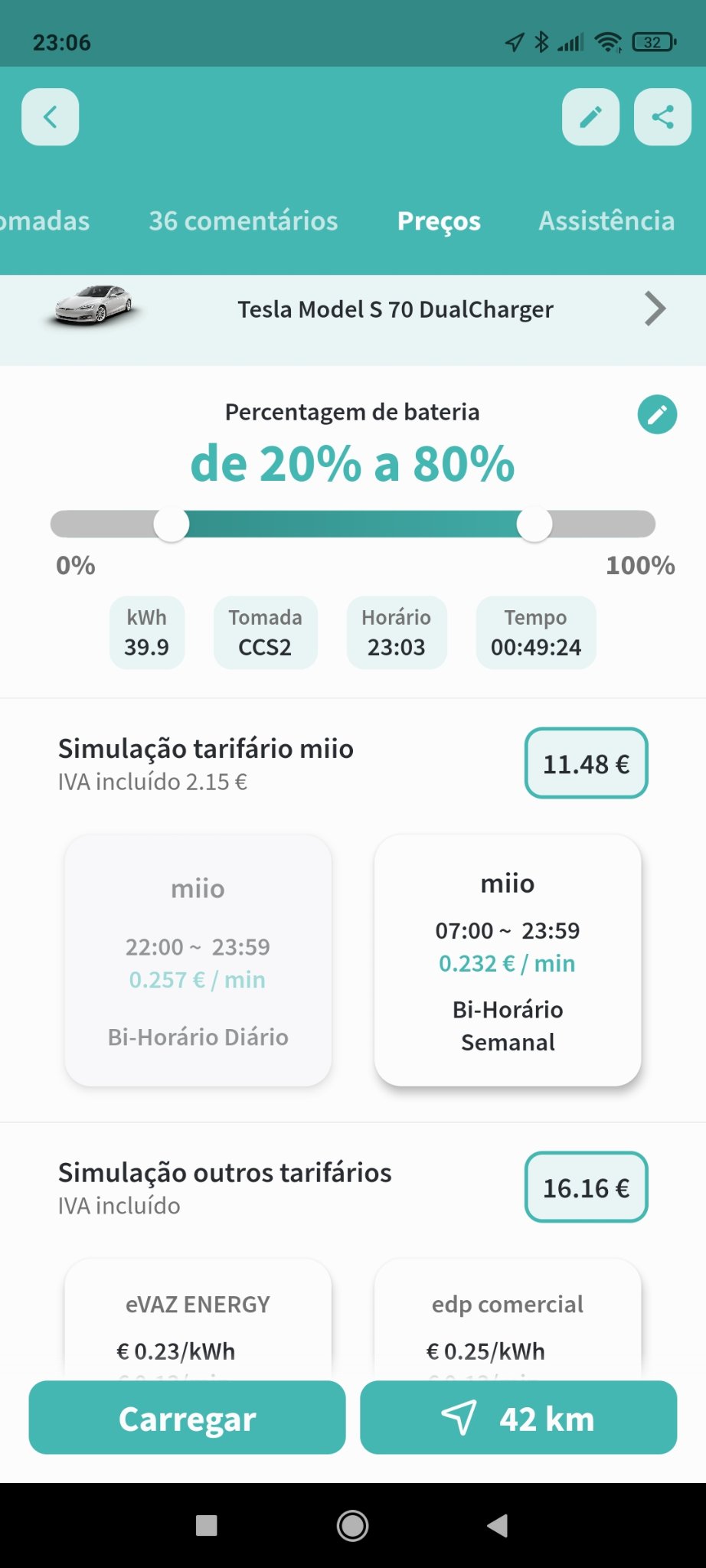
Task: Select the Preços tab
Action: pyautogui.click(x=439, y=220)
